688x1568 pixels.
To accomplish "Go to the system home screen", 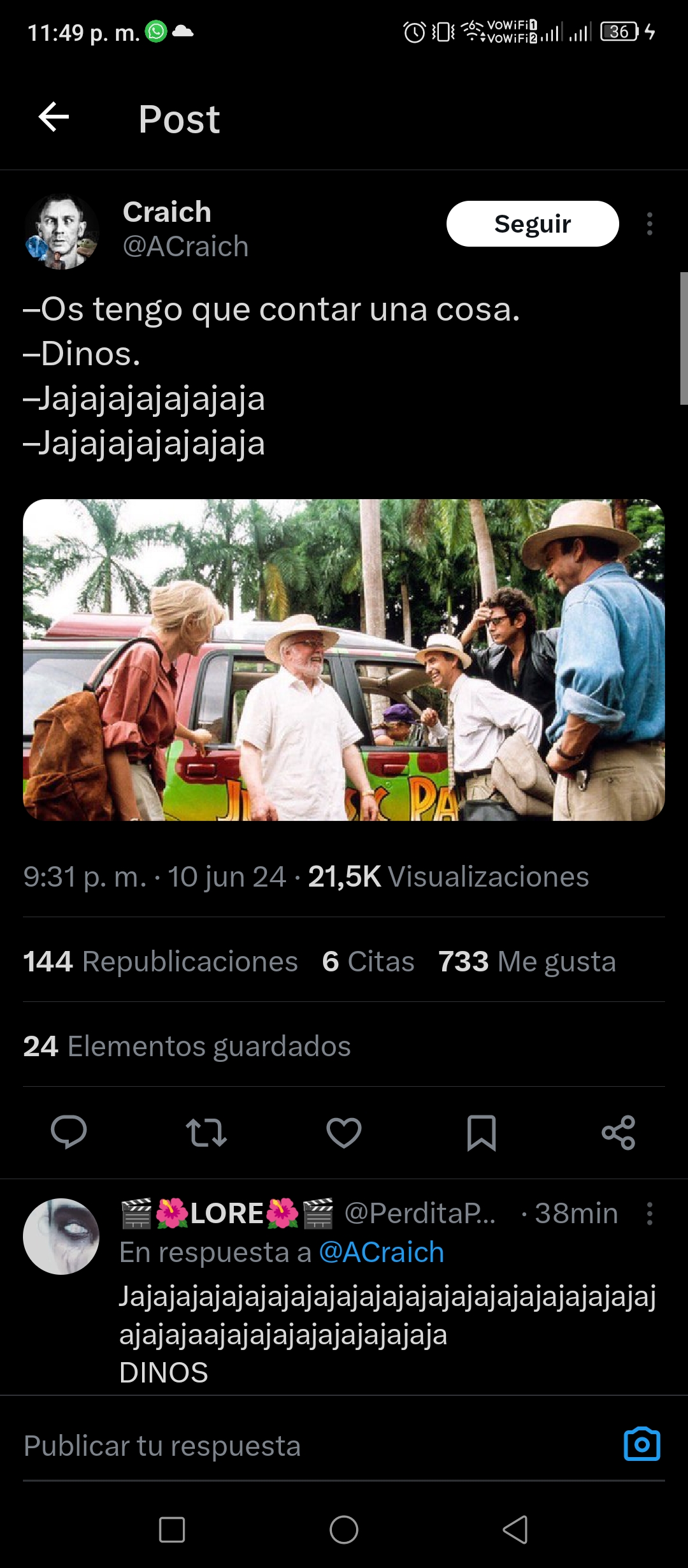I will (344, 1530).
